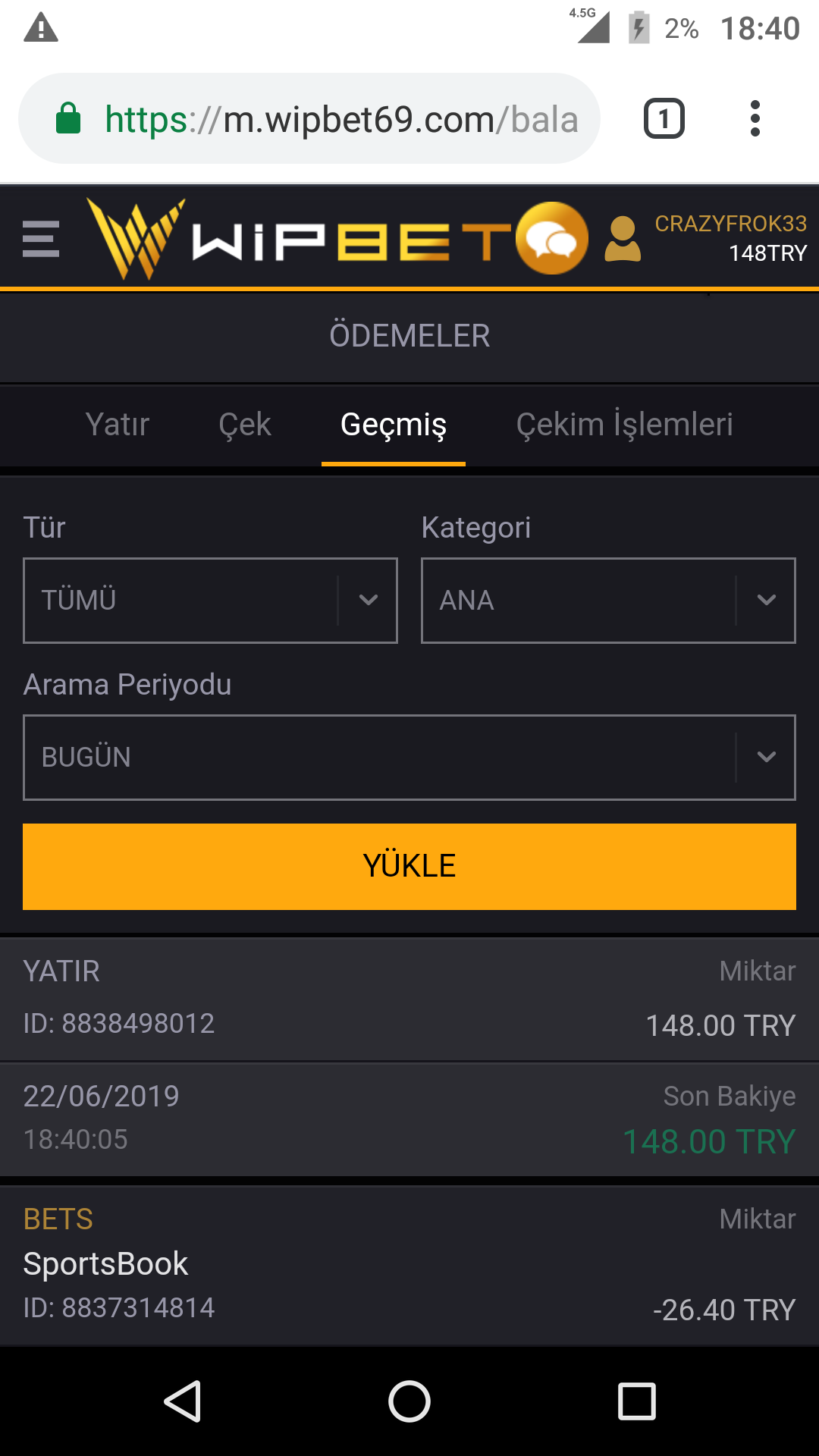
Task: Switch to the Çek tab
Action: (245, 425)
